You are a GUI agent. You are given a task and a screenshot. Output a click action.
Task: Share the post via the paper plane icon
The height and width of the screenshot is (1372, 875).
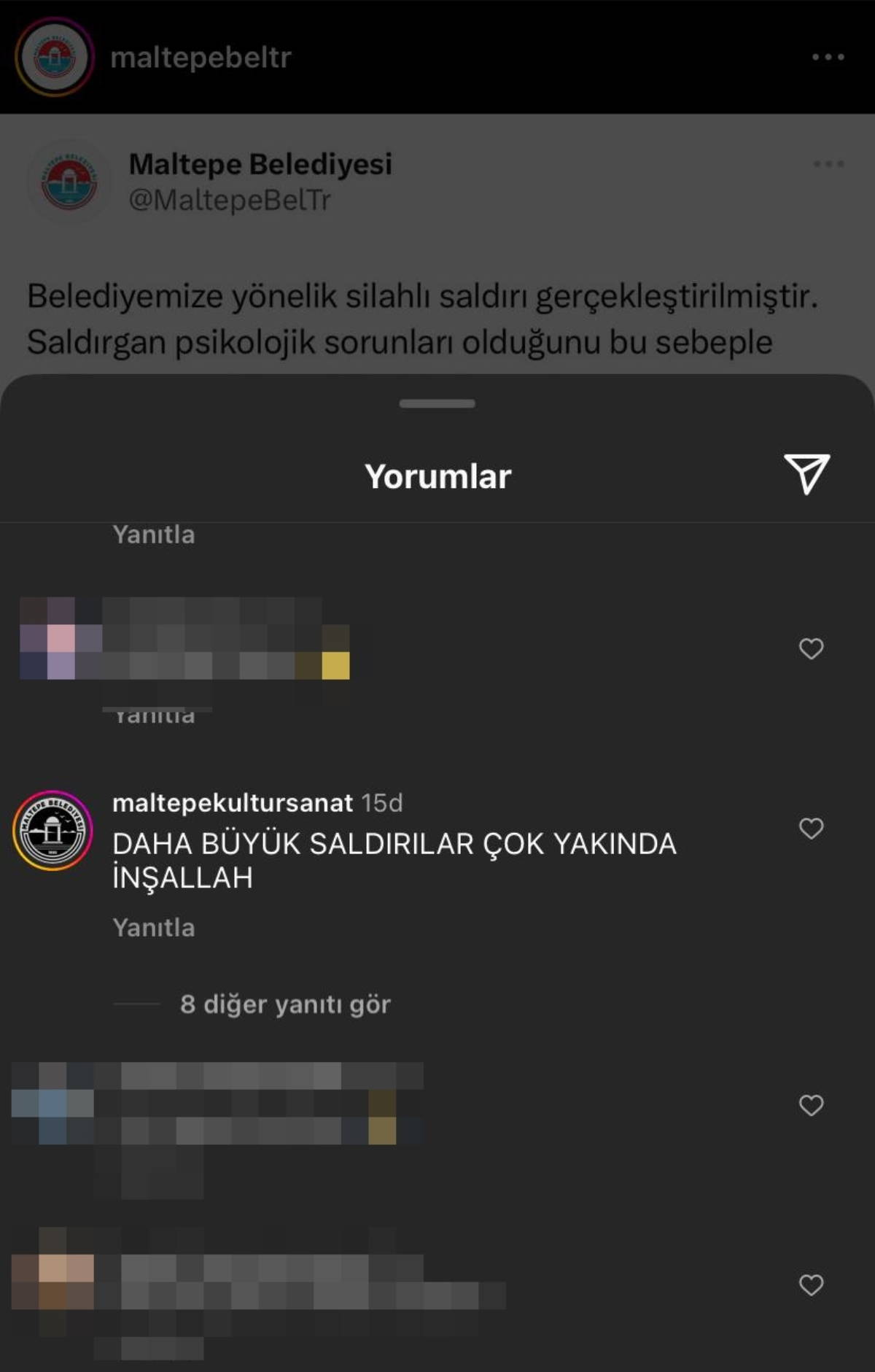[806, 474]
